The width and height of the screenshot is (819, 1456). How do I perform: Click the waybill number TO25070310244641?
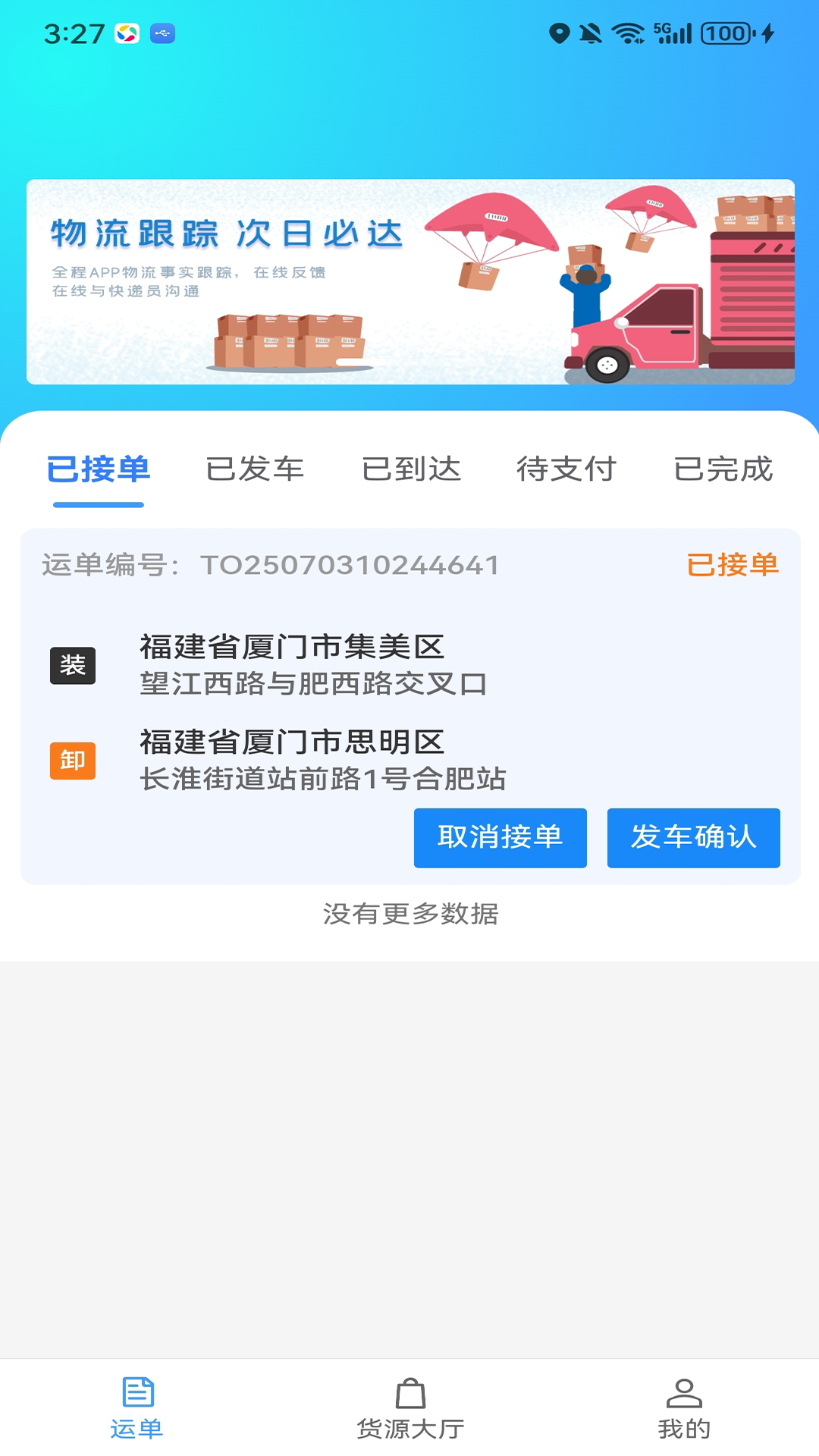pos(351,565)
